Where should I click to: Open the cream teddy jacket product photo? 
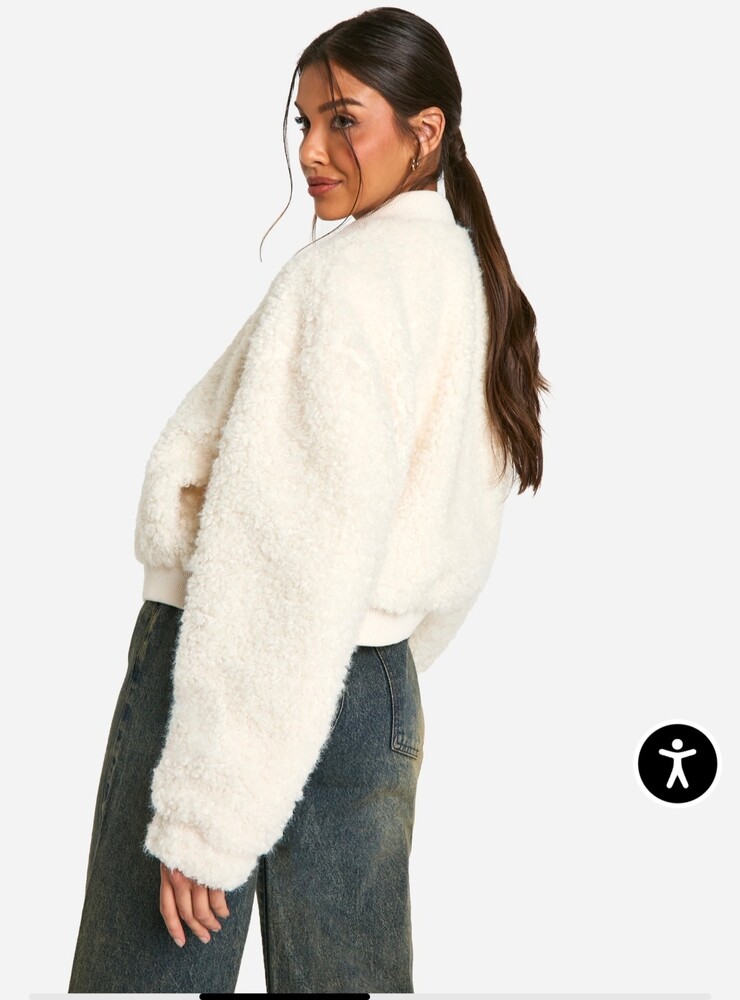(x=330, y=480)
